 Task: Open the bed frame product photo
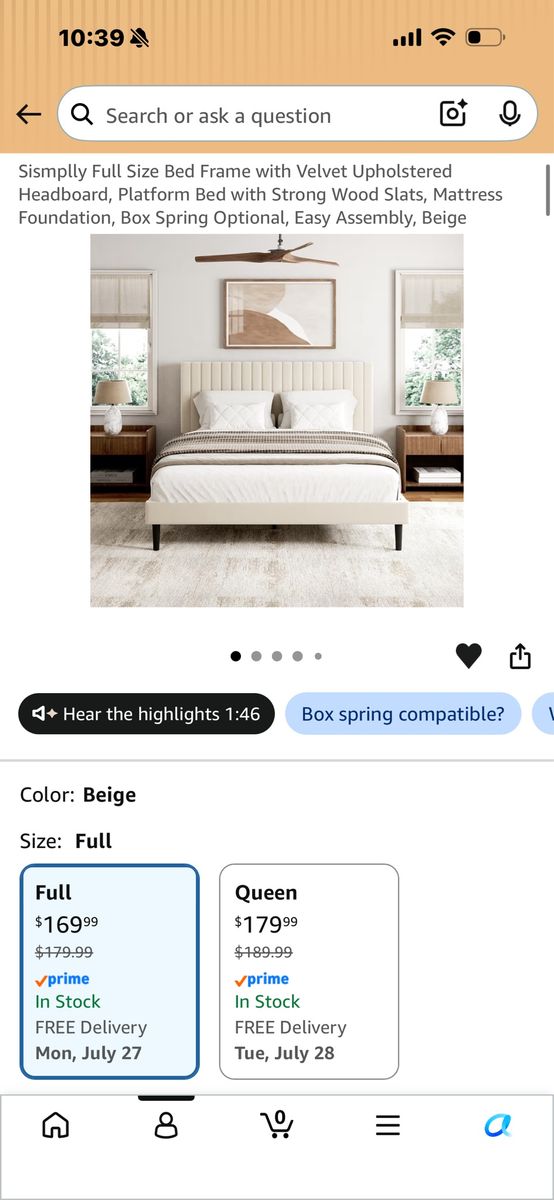point(277,420)
